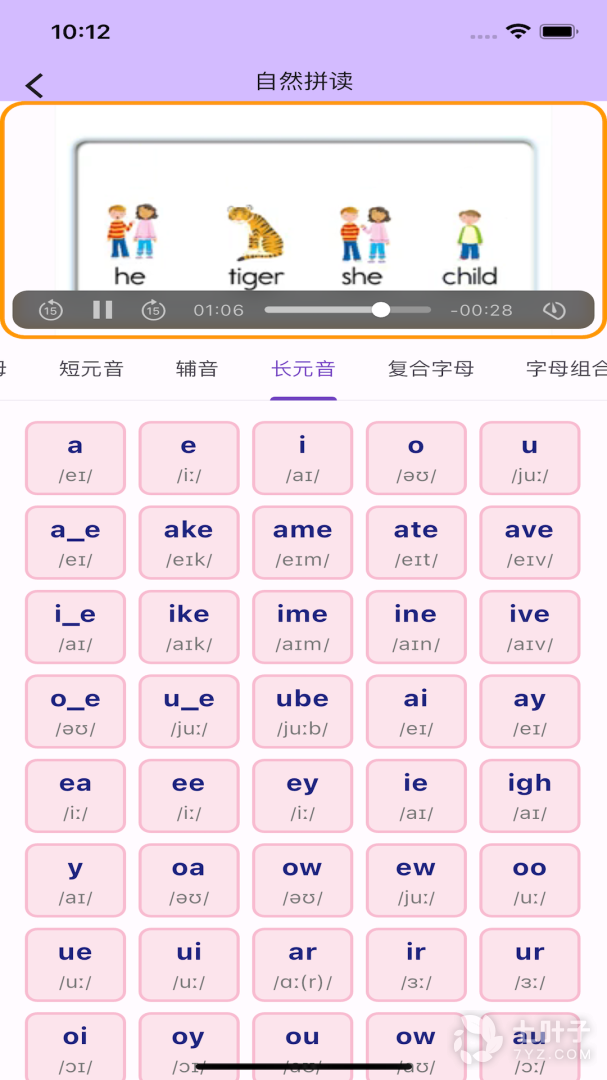Choose the 'ee' /iː/ card

(189, 796)
